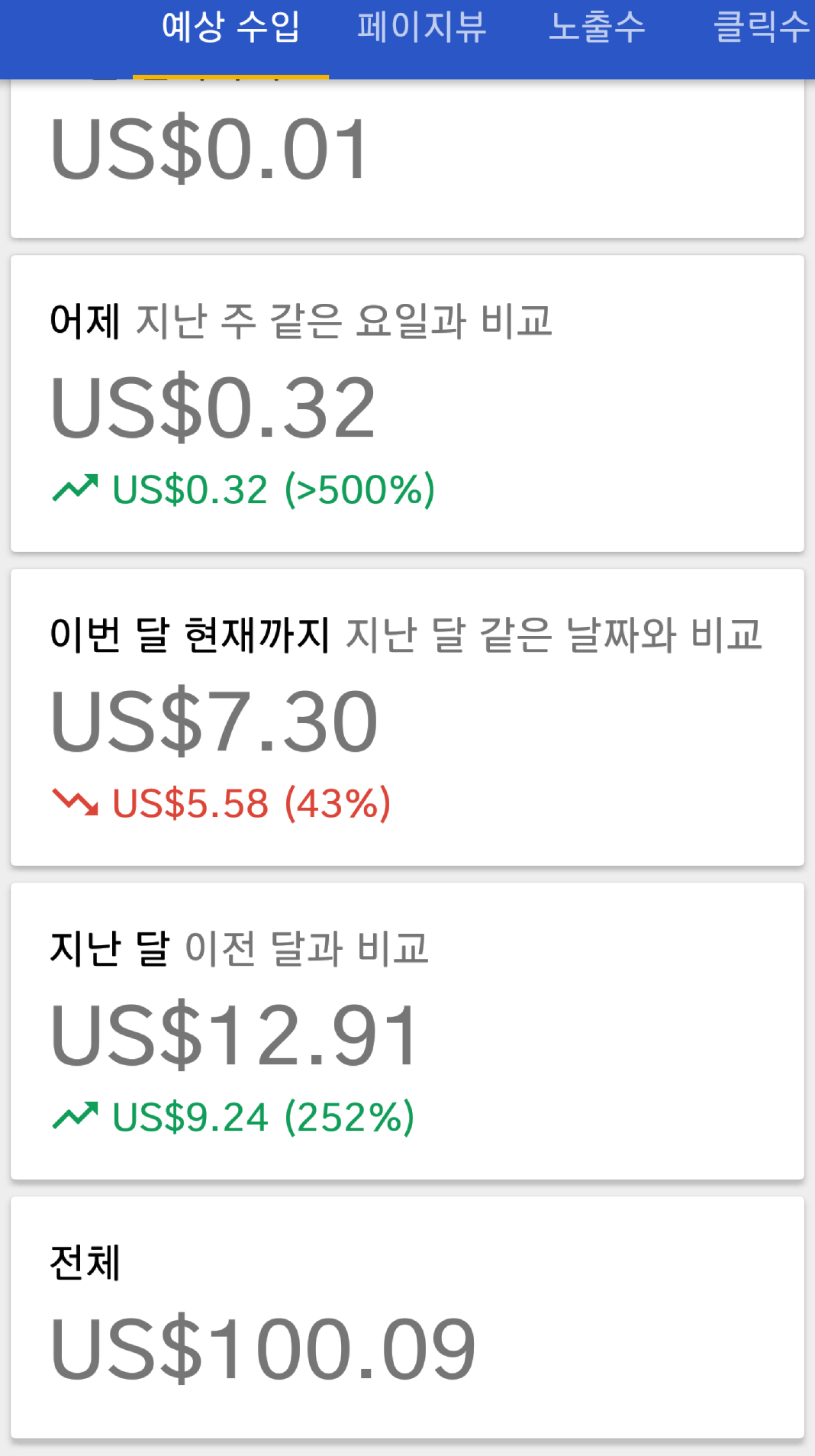815x1456 pixels.
Task: Open the 어제 earnings card
Action: [407, 403]
